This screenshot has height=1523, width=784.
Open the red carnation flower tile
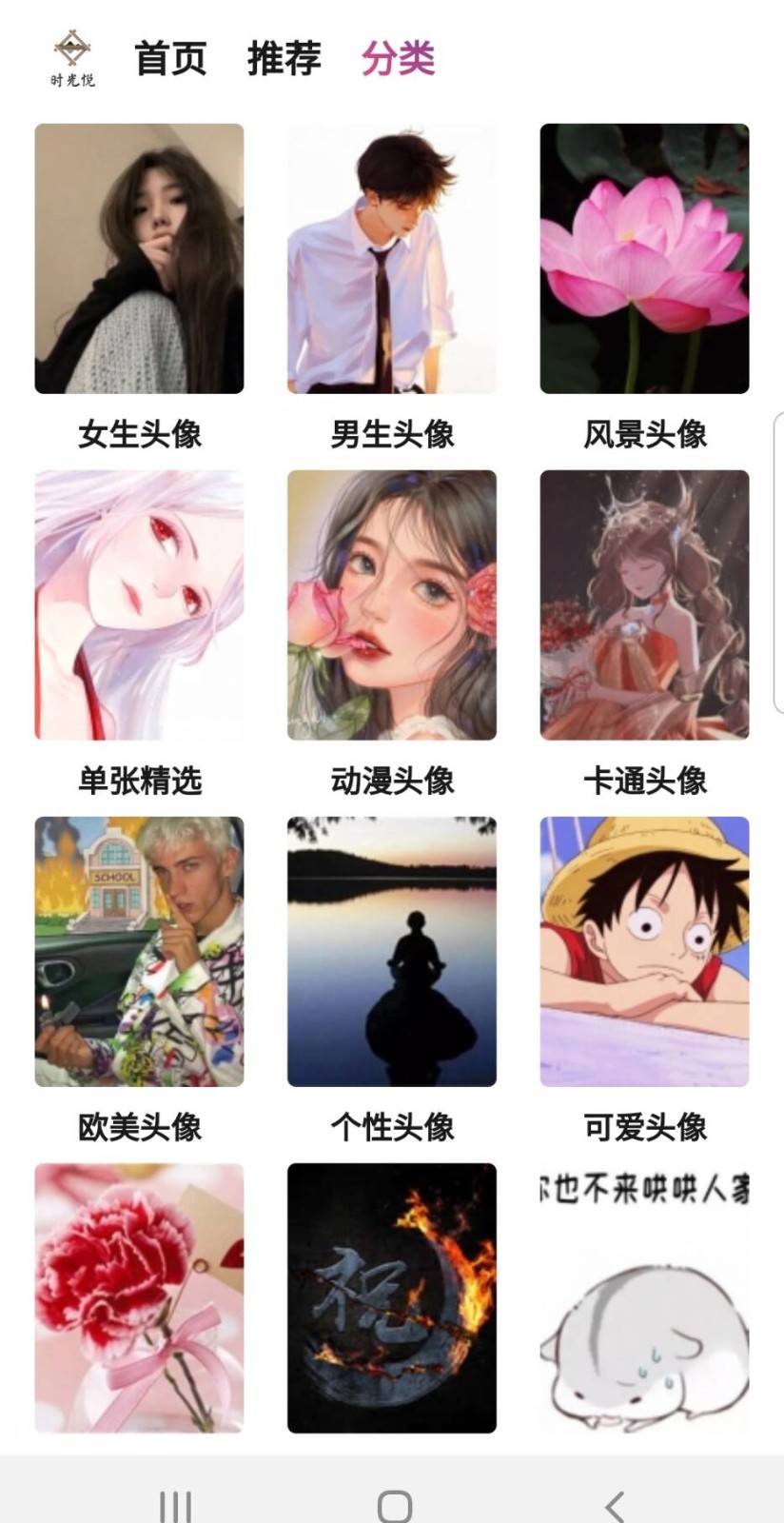139,1298
